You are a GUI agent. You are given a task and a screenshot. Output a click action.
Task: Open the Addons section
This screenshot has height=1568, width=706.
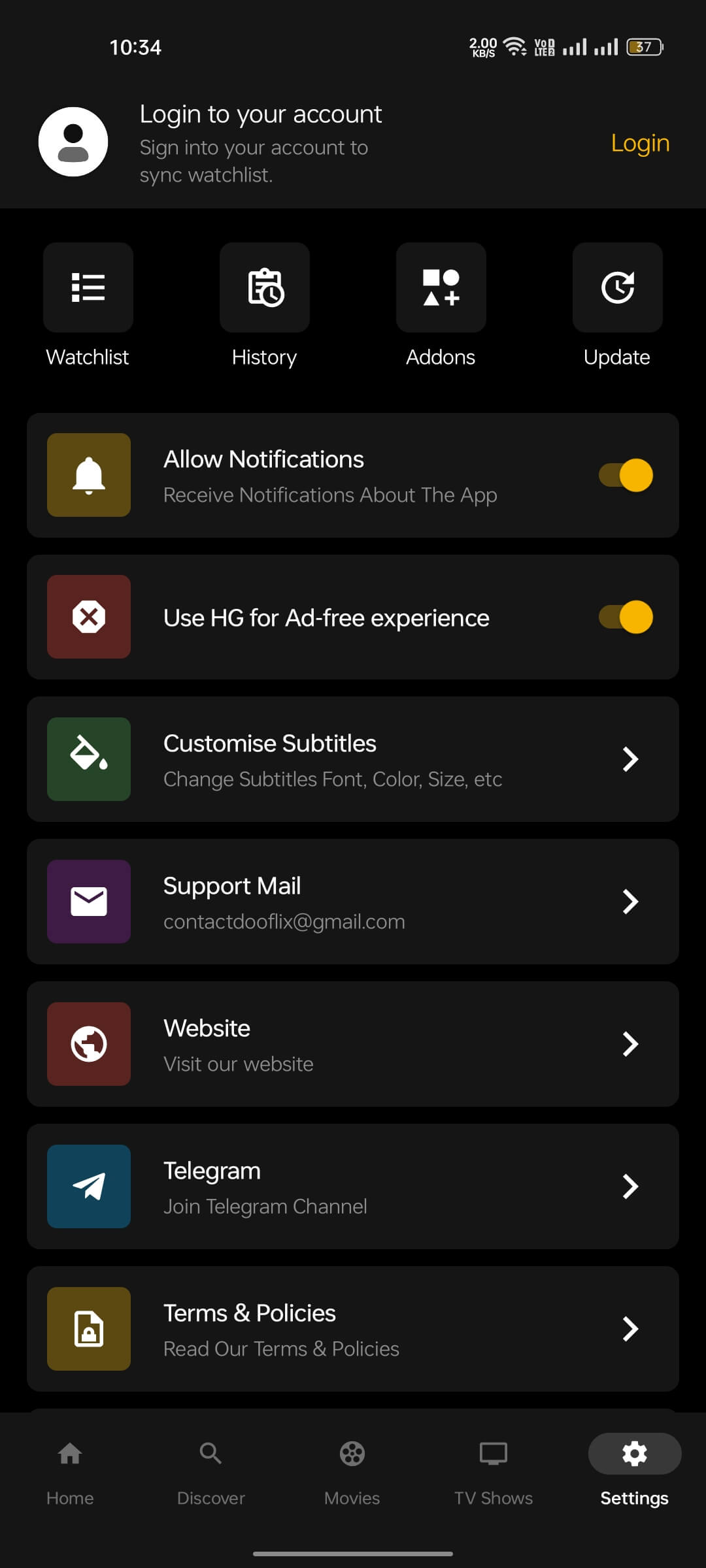tap(441, 287)
